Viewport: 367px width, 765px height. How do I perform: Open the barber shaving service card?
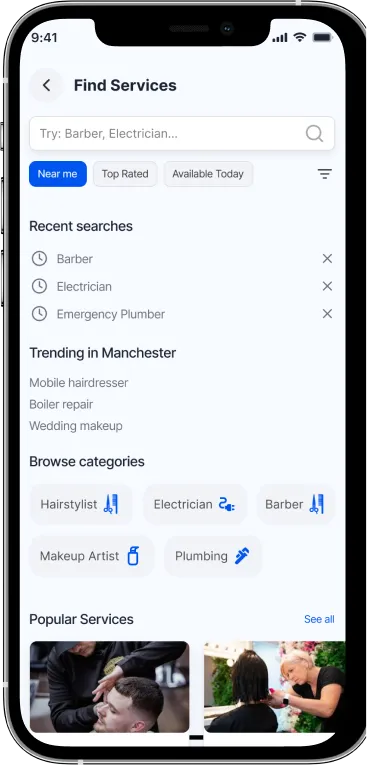tap(109, 686)
